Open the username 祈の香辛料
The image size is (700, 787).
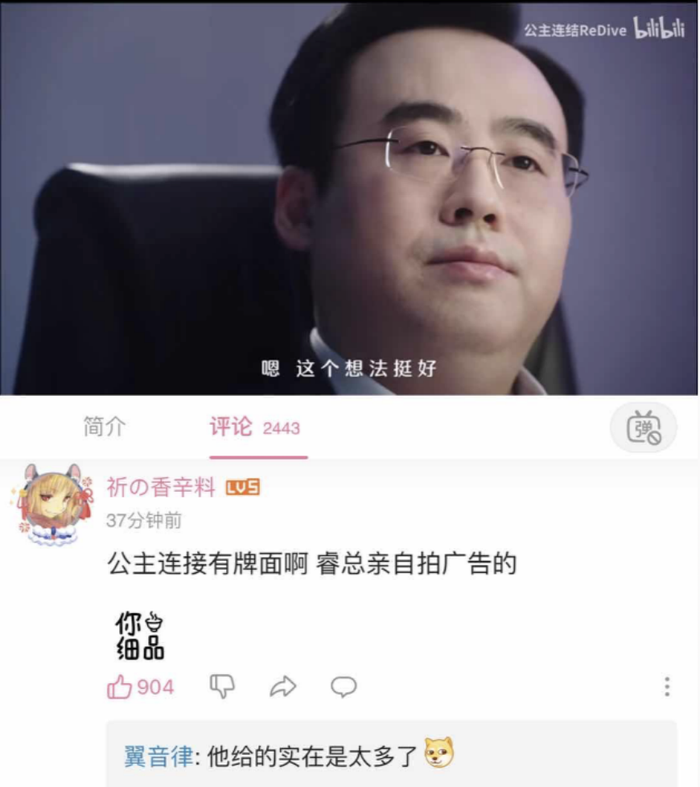coord(161,487)
